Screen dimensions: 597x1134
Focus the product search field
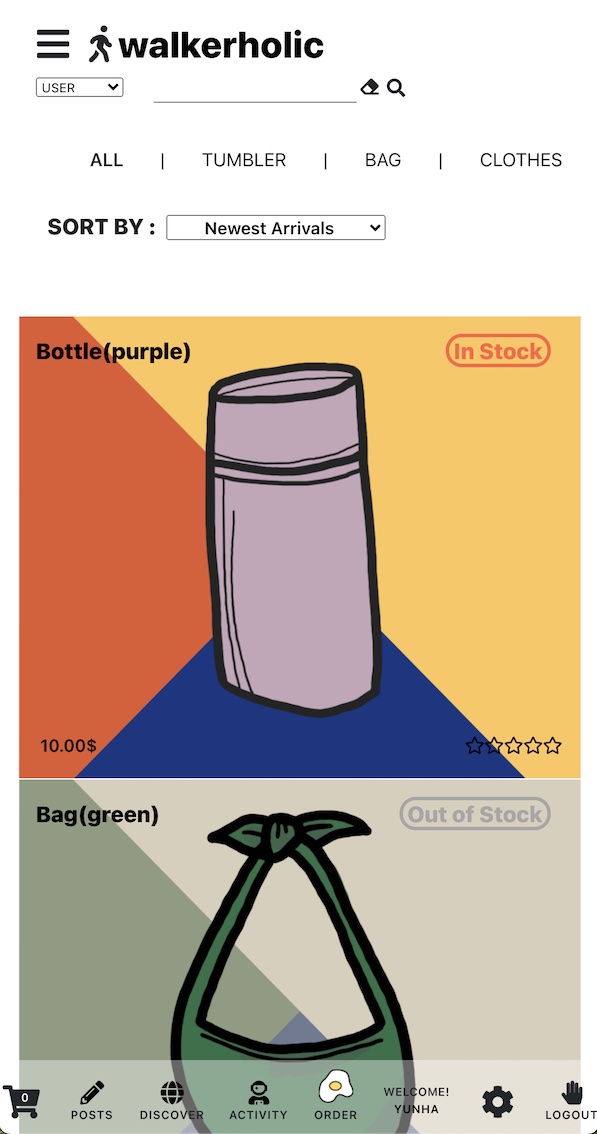coord(255,90)
